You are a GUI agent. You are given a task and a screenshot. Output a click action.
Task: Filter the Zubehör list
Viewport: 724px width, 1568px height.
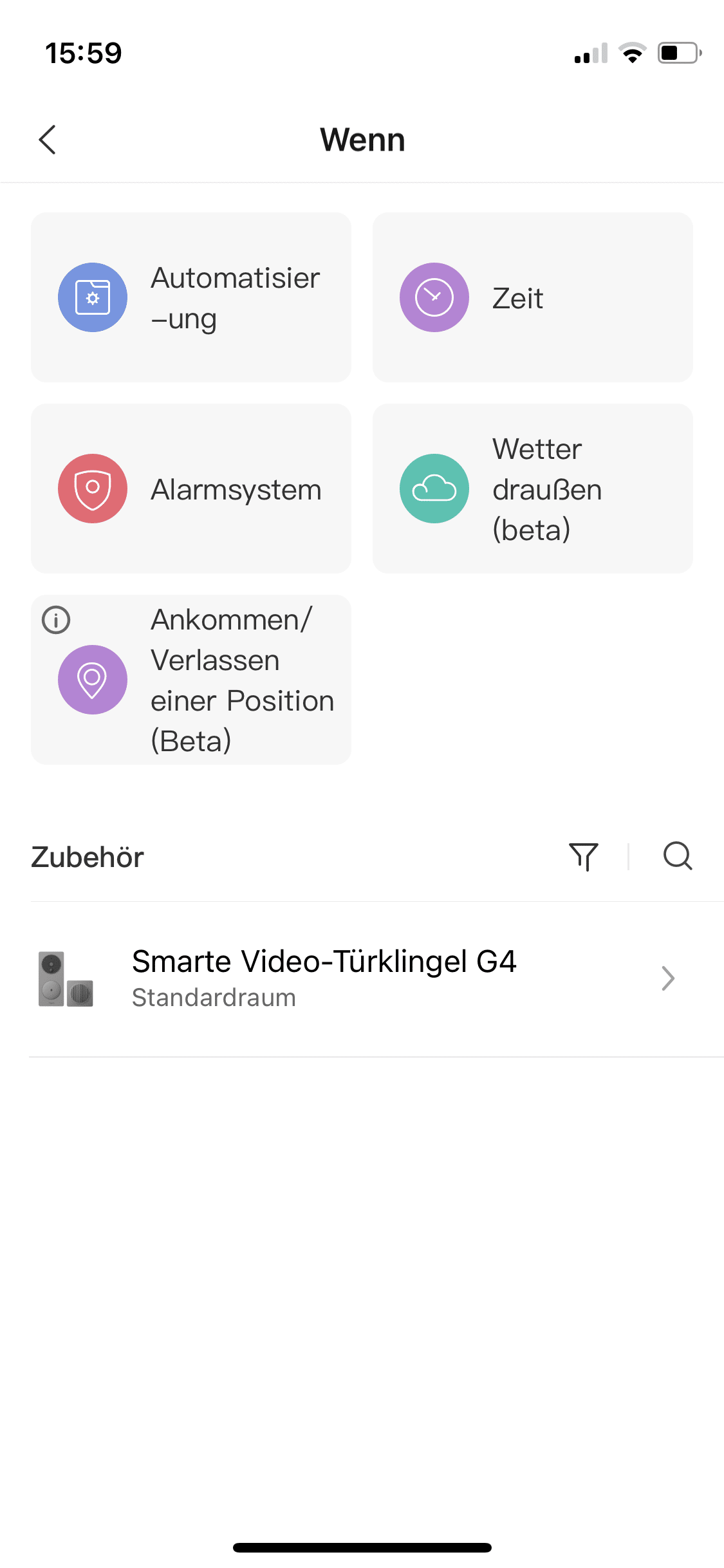coord(584,857)
